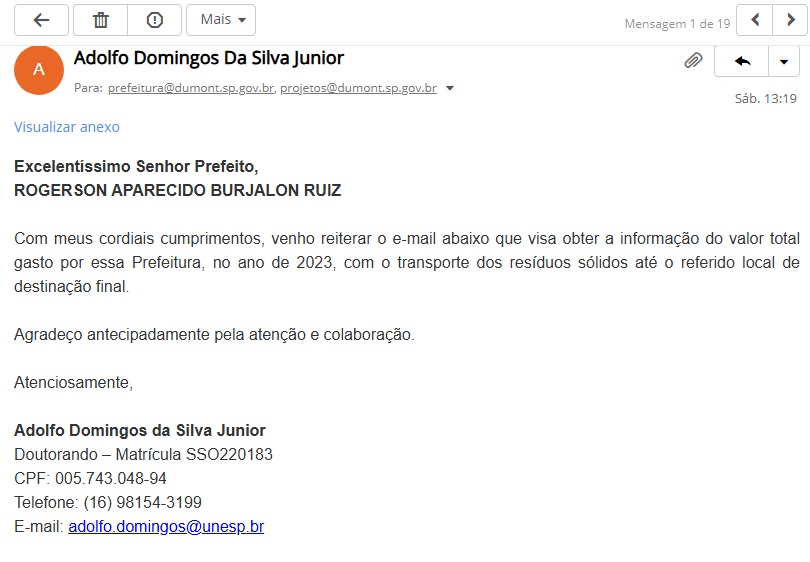
Task: Open the attachment paperclip icon
Action: [693, 61]
